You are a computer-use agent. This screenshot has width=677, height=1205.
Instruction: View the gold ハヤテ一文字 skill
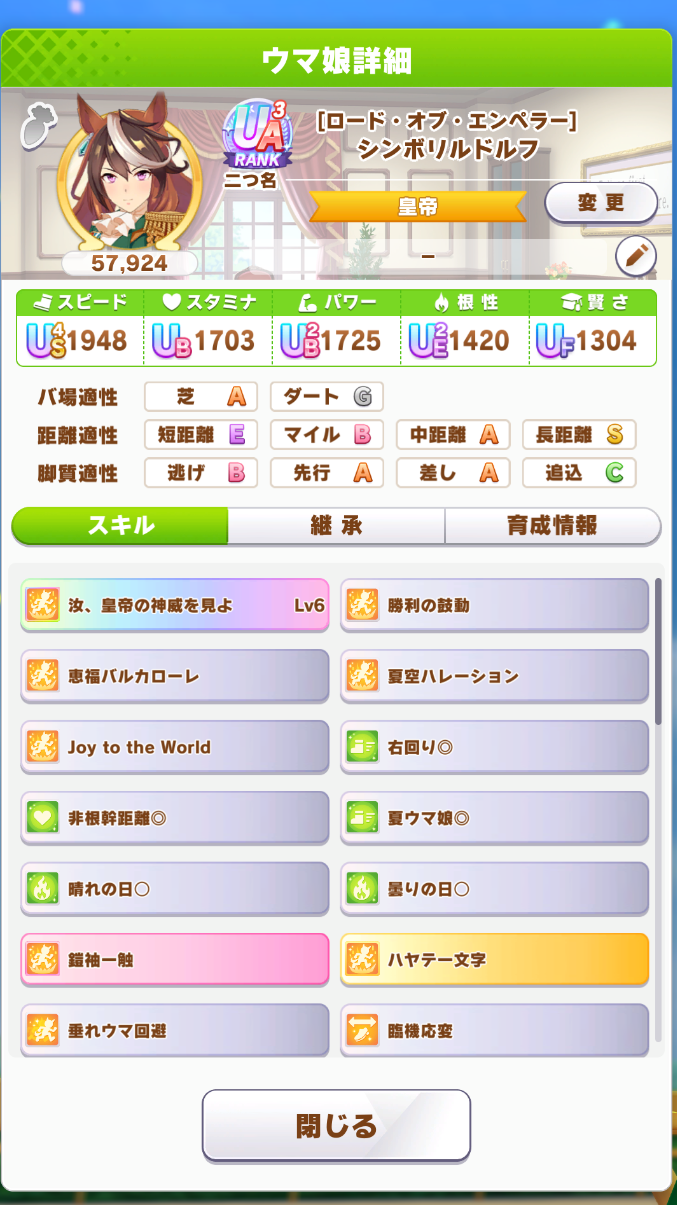pyautogui.click(x=495, y=960)
